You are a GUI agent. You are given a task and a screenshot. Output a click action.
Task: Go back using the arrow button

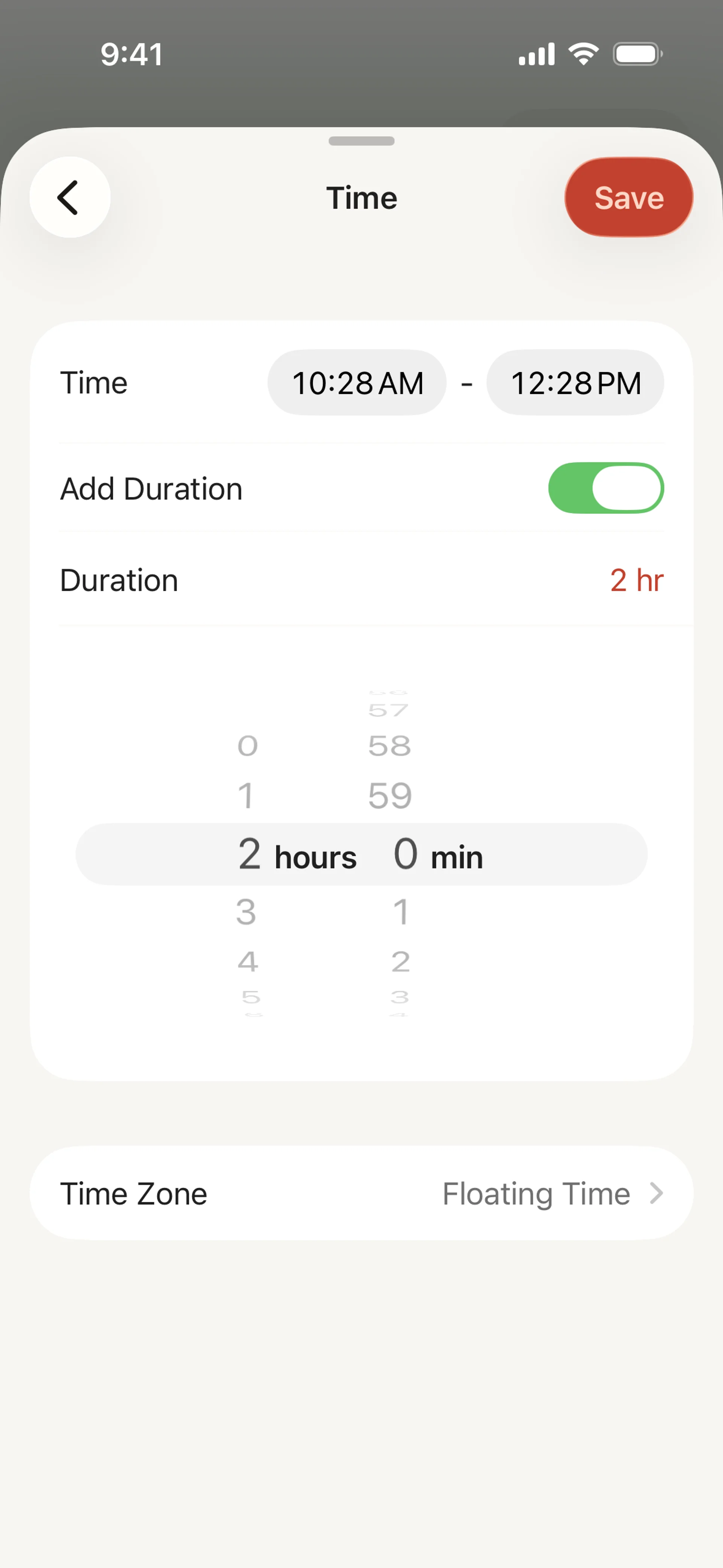tap(69, 197)
